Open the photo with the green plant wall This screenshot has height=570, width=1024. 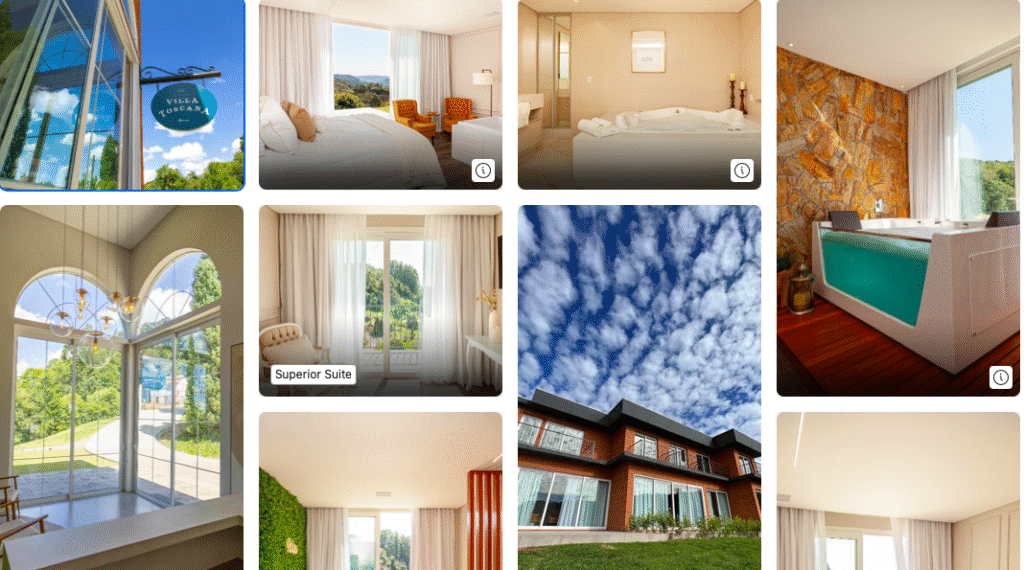coord(380,492)
